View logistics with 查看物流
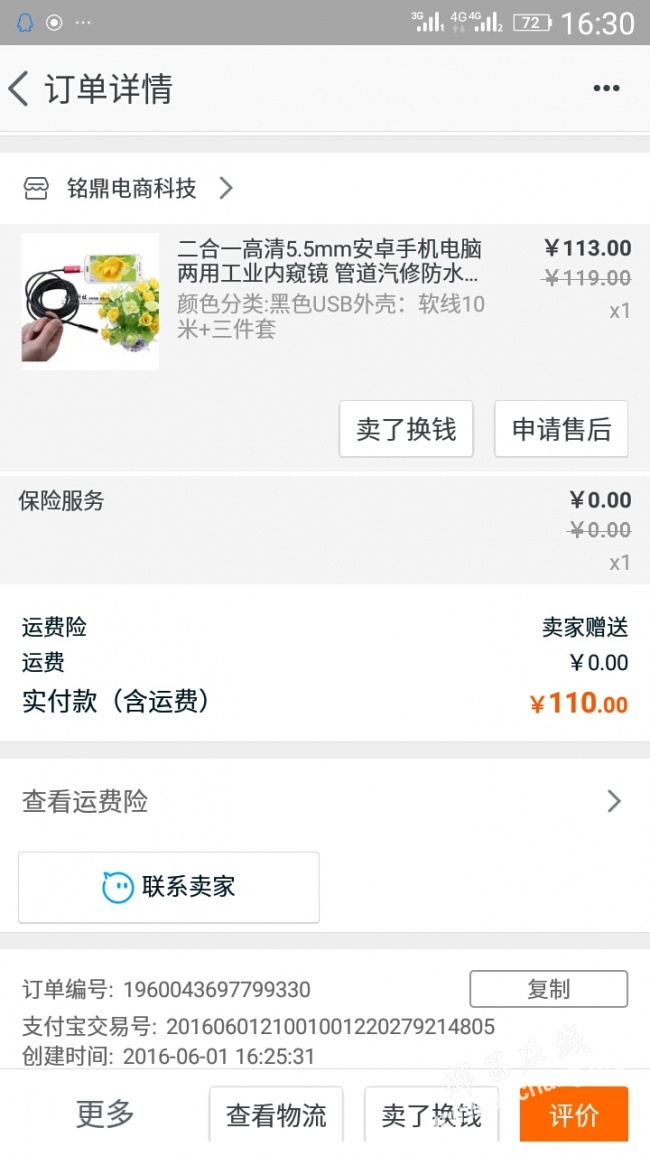This screenshot has height=1156, width=650. click(276, 1115)
